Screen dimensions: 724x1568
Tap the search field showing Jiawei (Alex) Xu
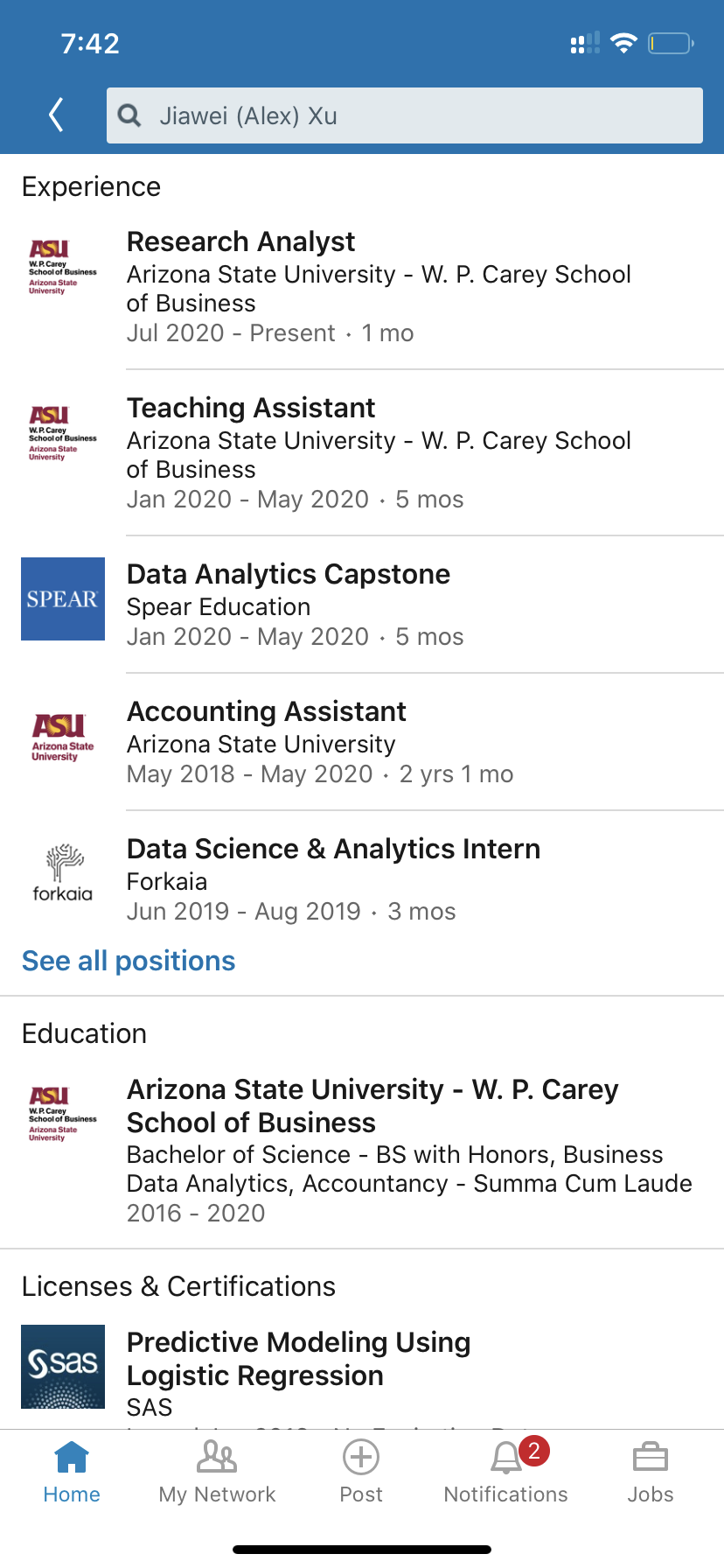point(404,115)
